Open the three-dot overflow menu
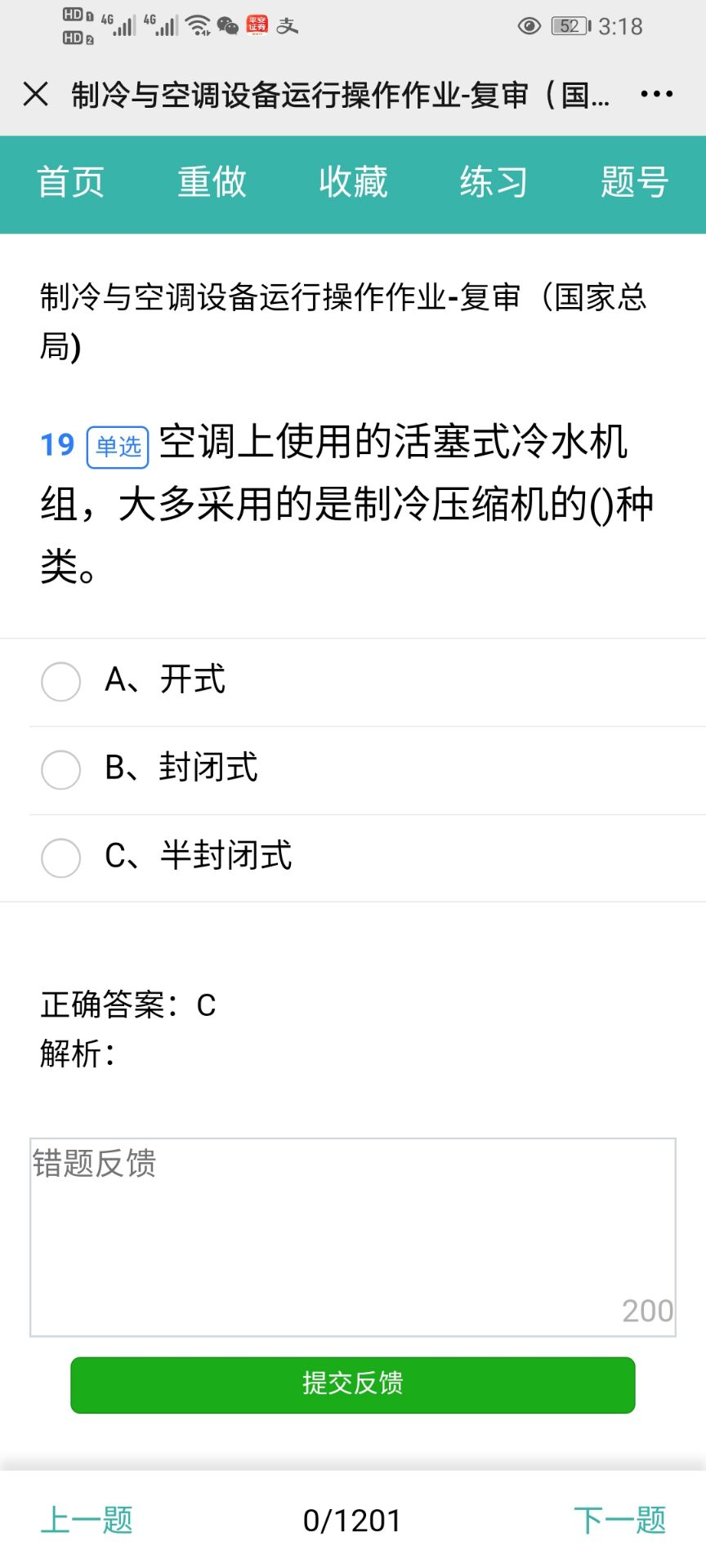The image size is (706, 1568). point(656,95)
